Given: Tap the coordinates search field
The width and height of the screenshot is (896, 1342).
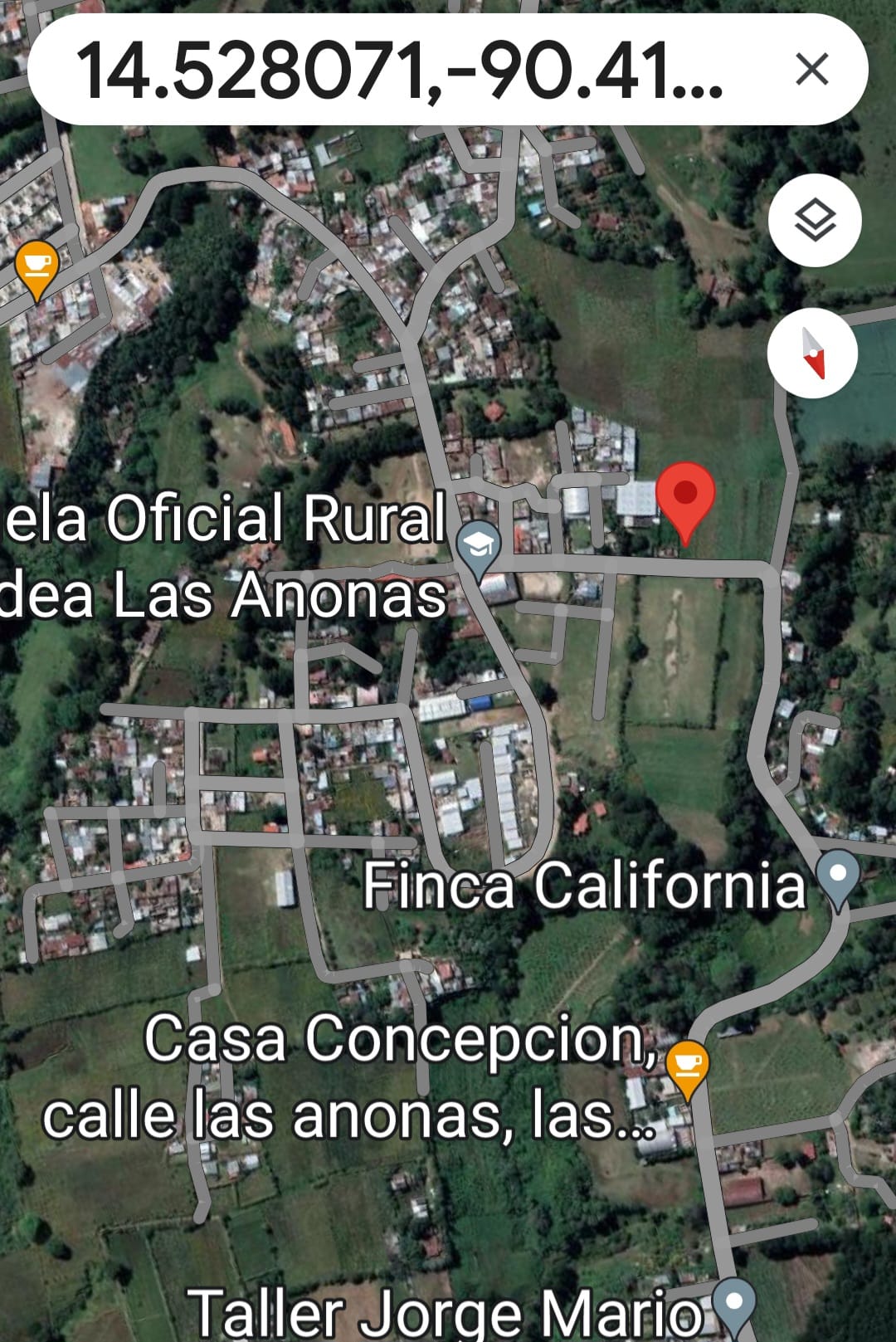Looking at the screenshot, I should click(x=398, y=70).
